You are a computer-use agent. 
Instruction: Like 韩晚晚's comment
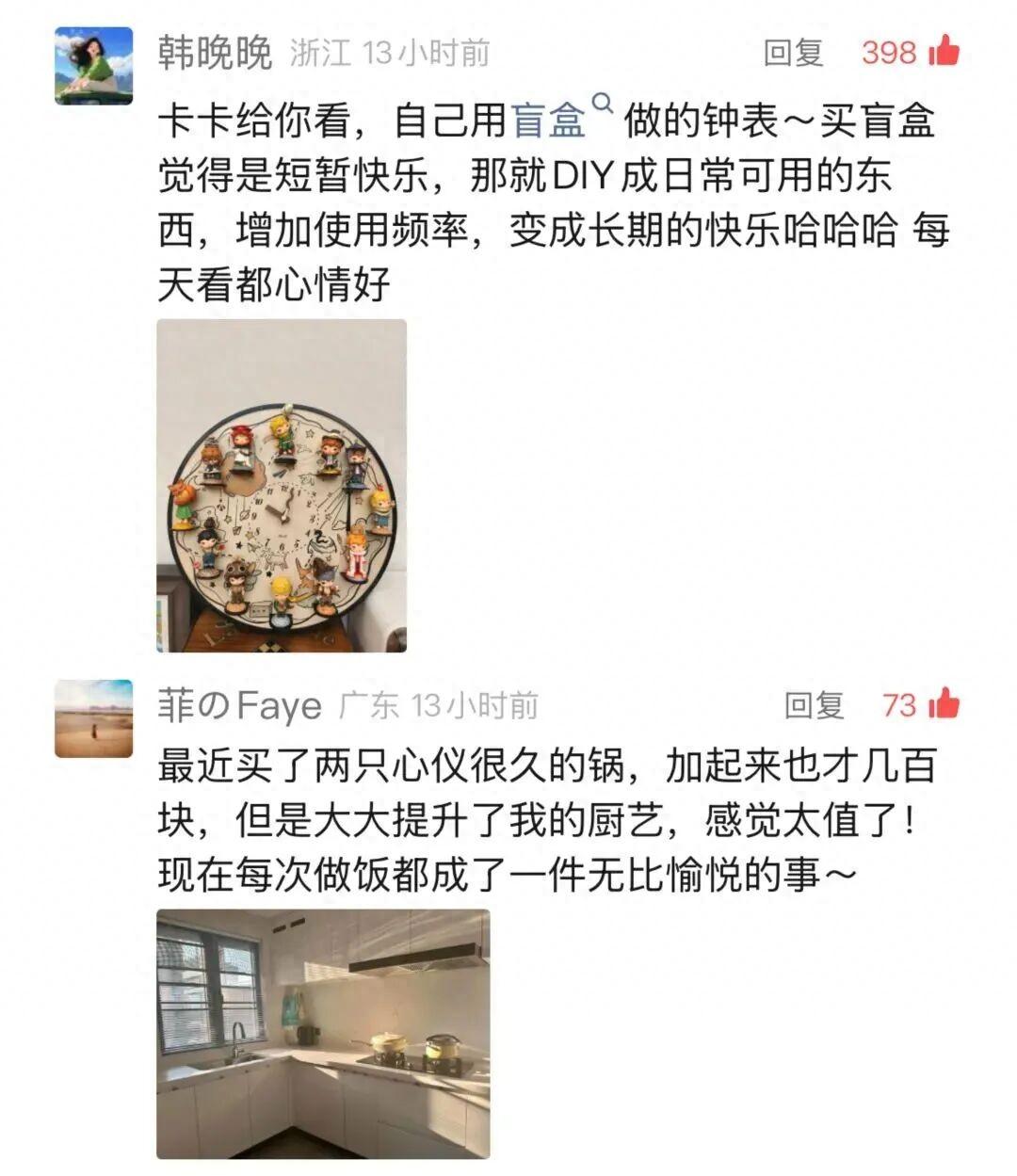(x=944, y=52)
